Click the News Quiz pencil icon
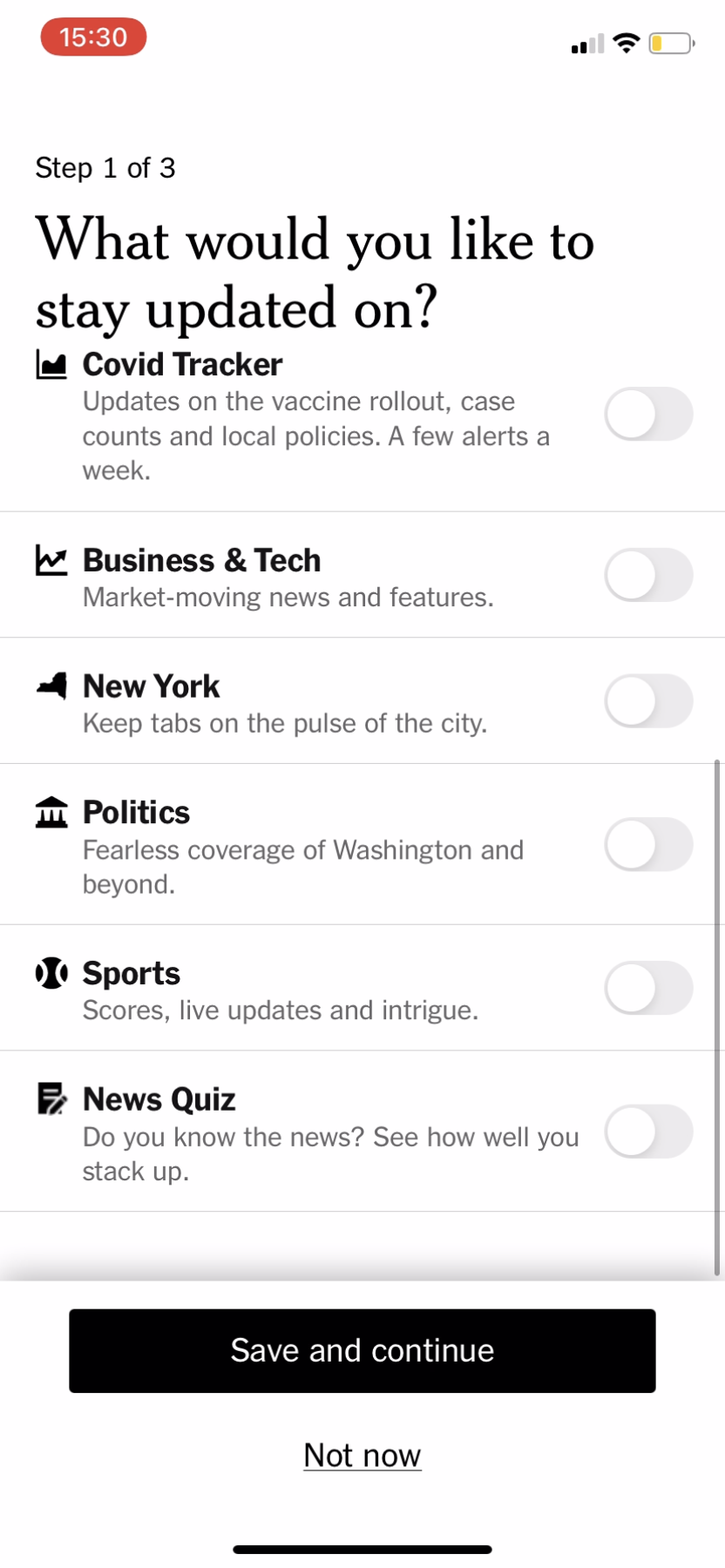725x1568 pixels. click(x=51, y=1099)
